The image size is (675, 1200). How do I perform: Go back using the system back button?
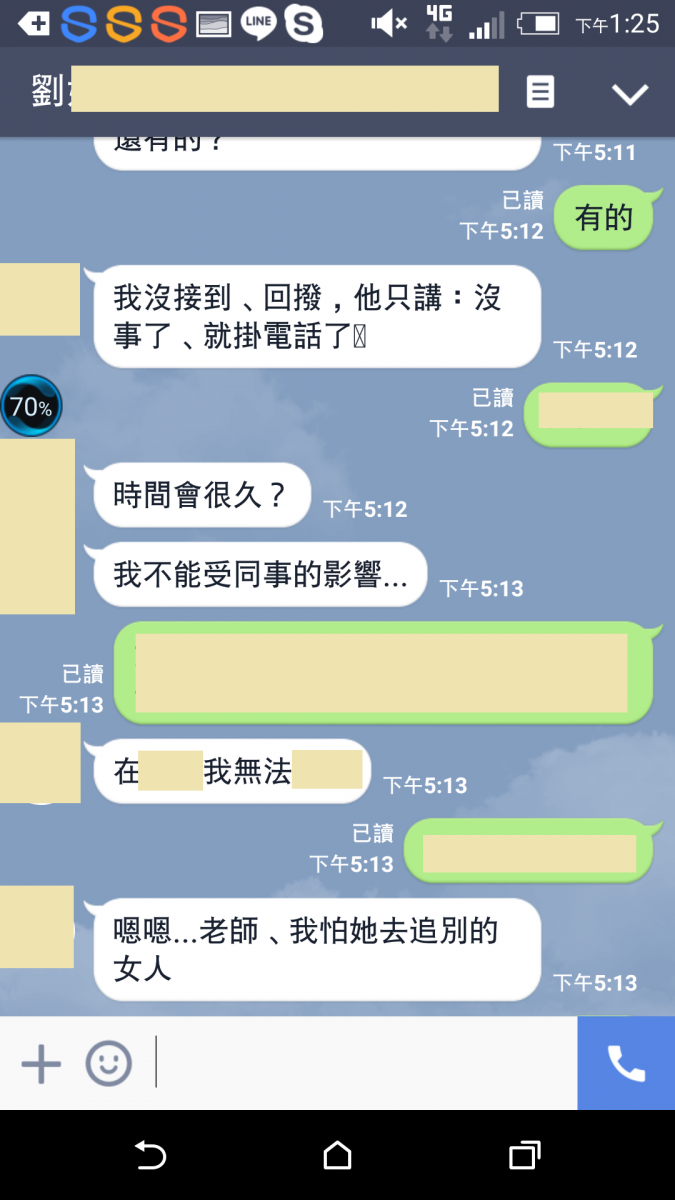150,1156
